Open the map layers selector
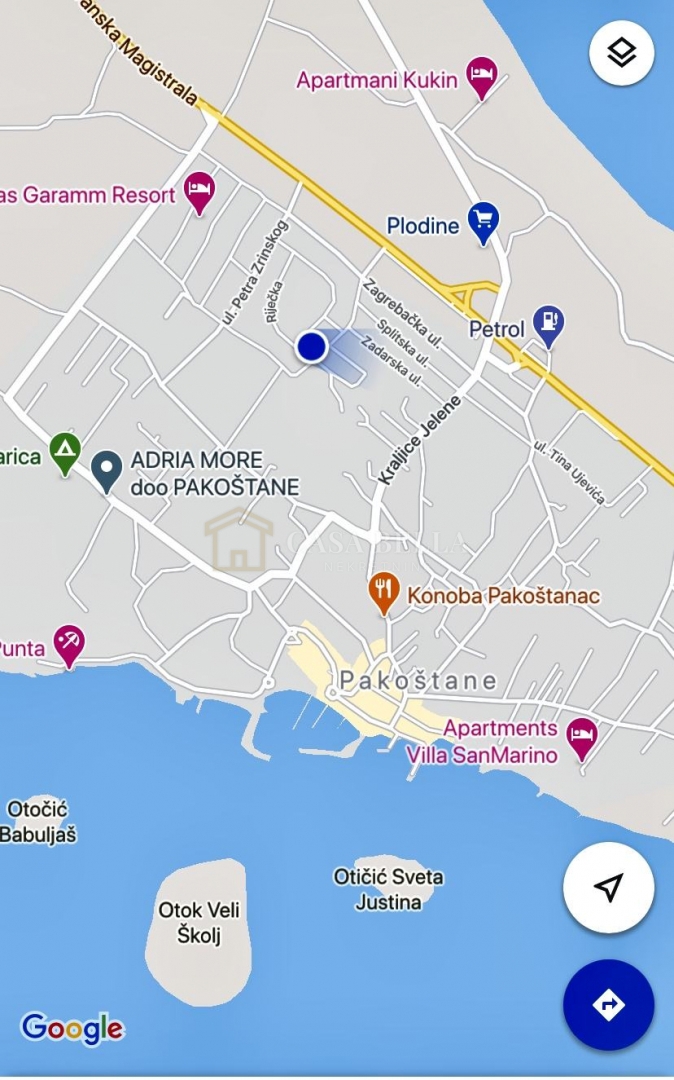The height and width of the screenshot is (1080, 674). point(621,52)
